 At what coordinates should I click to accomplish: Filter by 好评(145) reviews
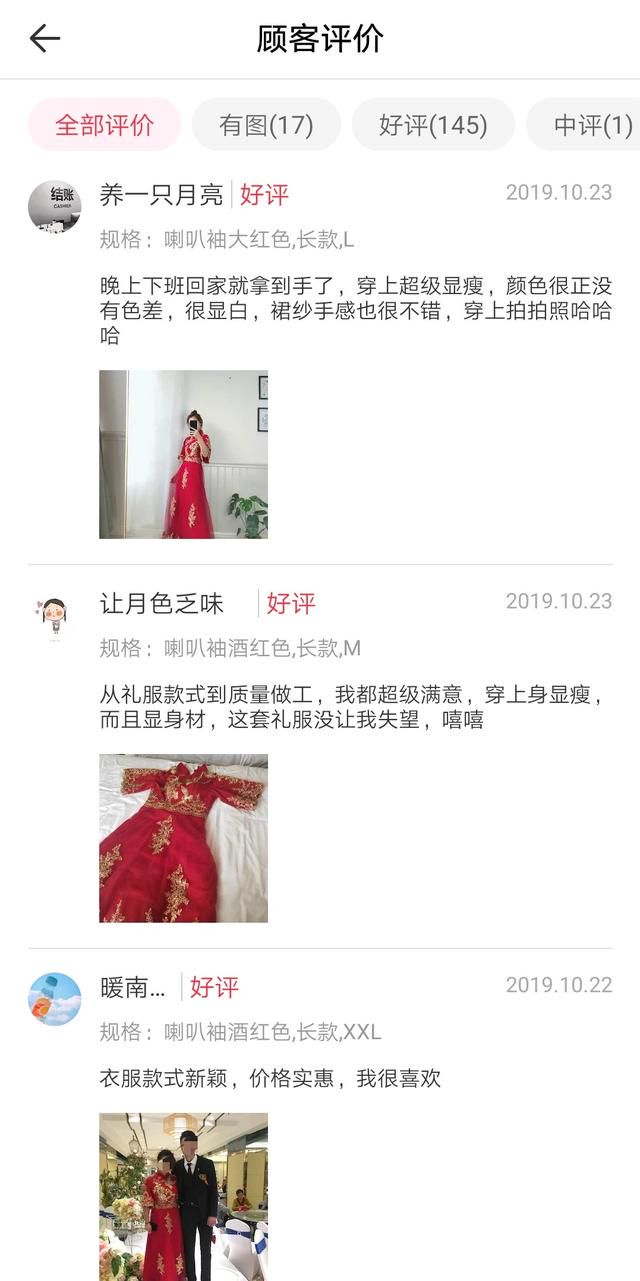[x=433, y=125]
